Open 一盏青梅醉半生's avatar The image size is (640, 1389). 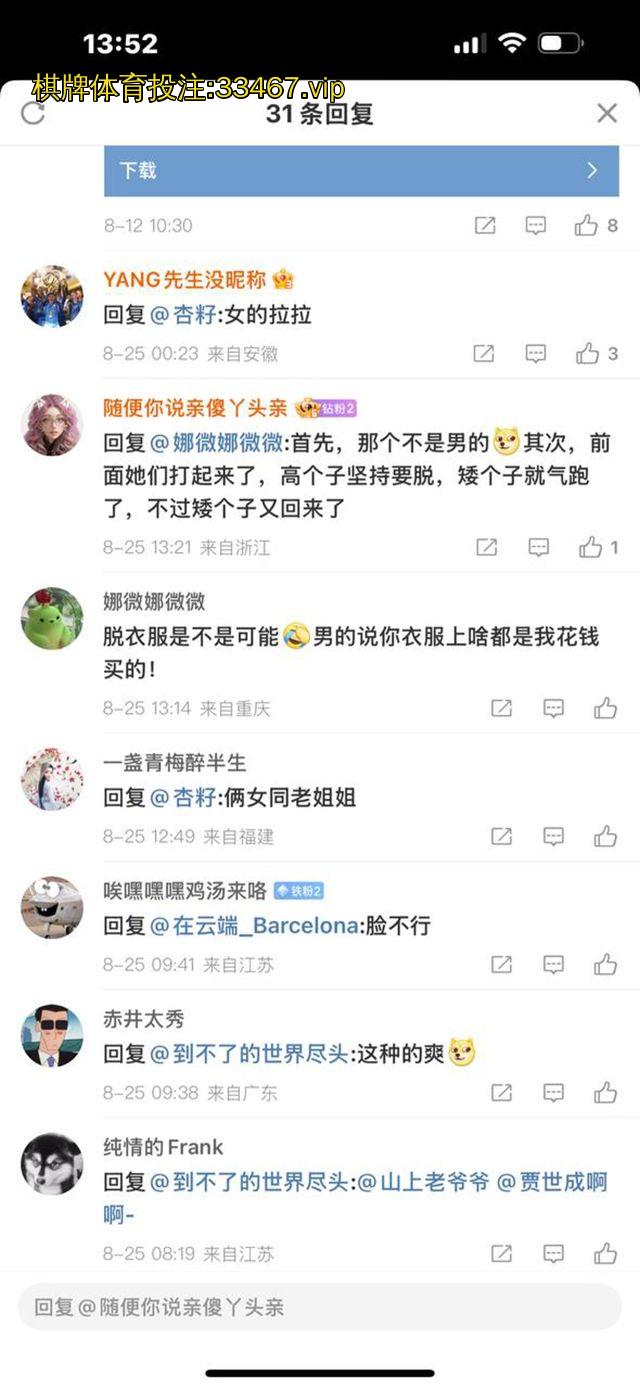click(52, 779)
